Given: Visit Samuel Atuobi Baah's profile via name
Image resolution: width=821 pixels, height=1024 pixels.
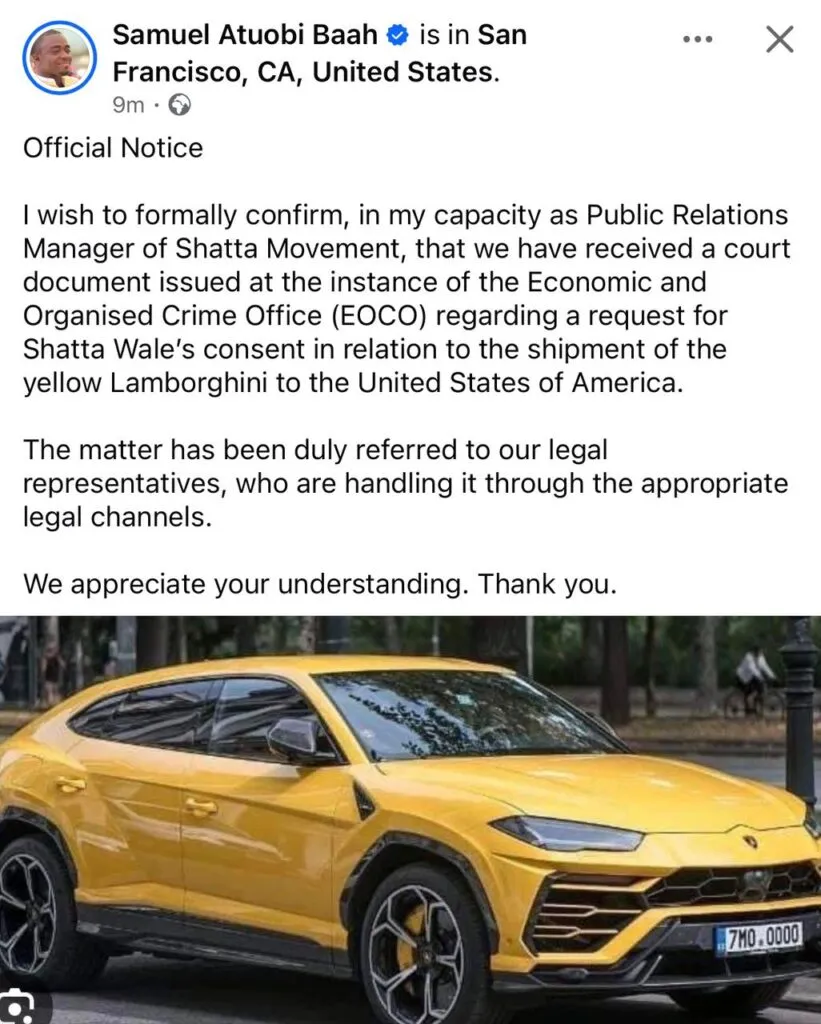Looking at the screenshot, I should pos(245,35).
